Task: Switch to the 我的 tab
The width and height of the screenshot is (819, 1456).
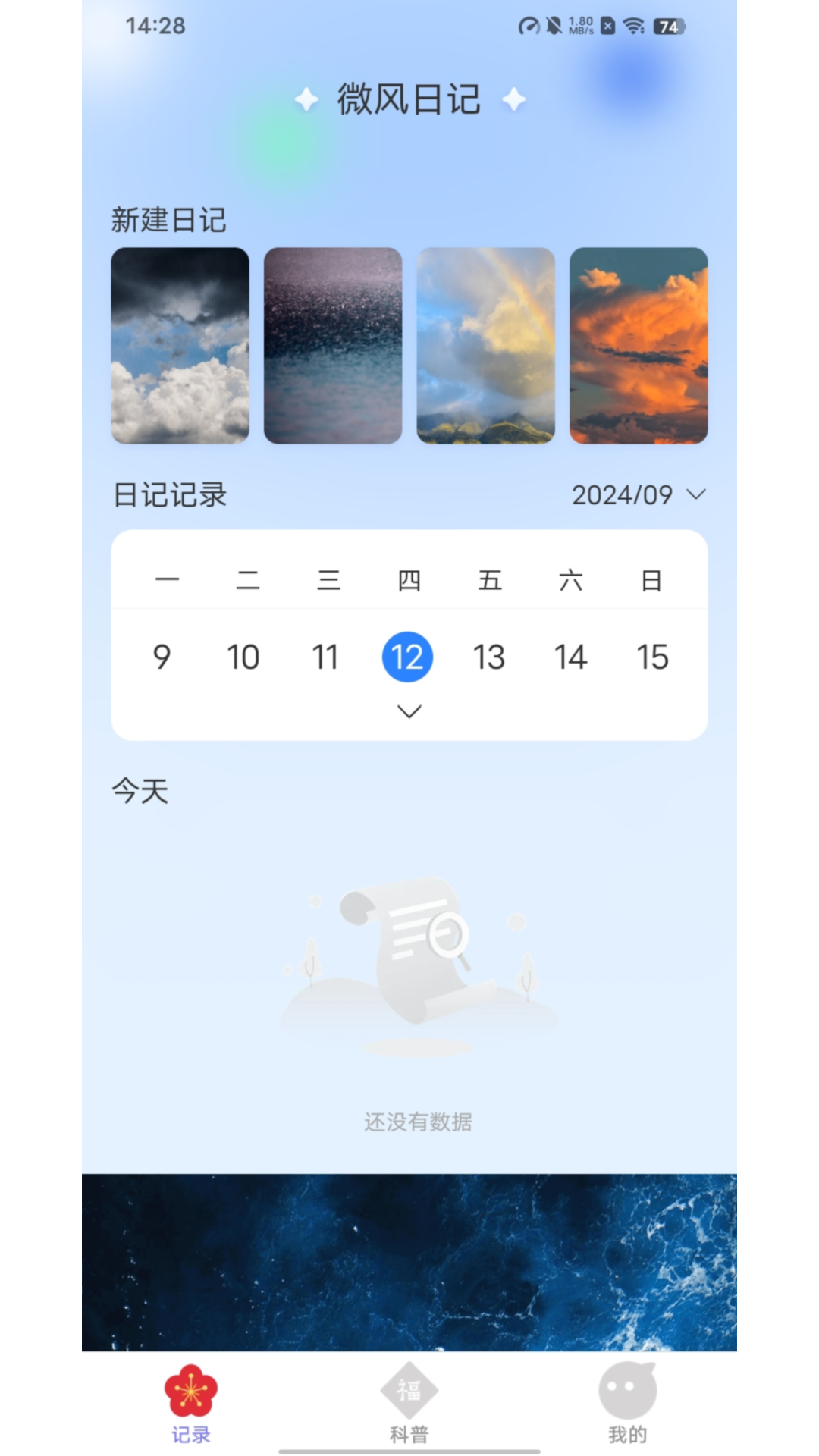Action: pyautogui.click(x=627, y=1403)
